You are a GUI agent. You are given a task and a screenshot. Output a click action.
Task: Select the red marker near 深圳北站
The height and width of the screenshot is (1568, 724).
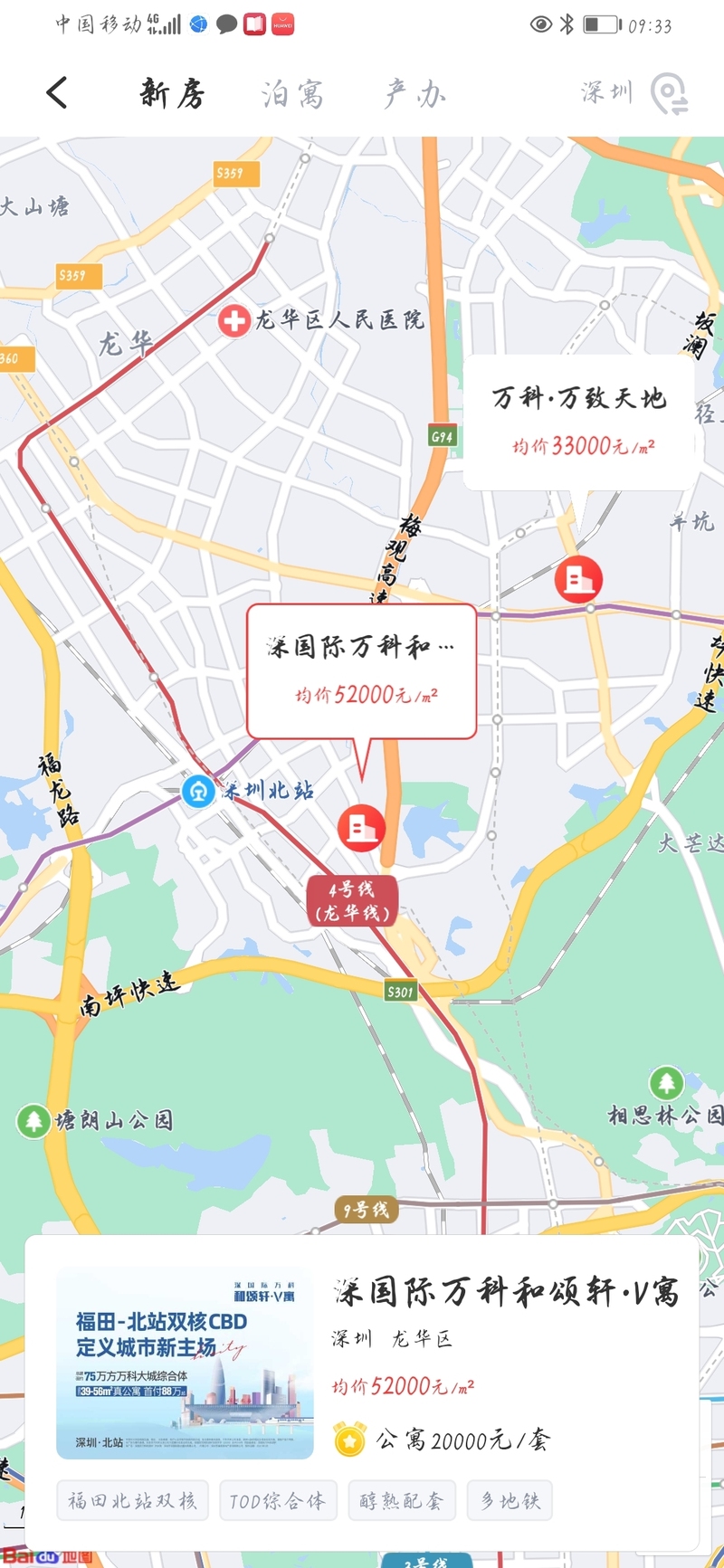(x=361, y=828)
